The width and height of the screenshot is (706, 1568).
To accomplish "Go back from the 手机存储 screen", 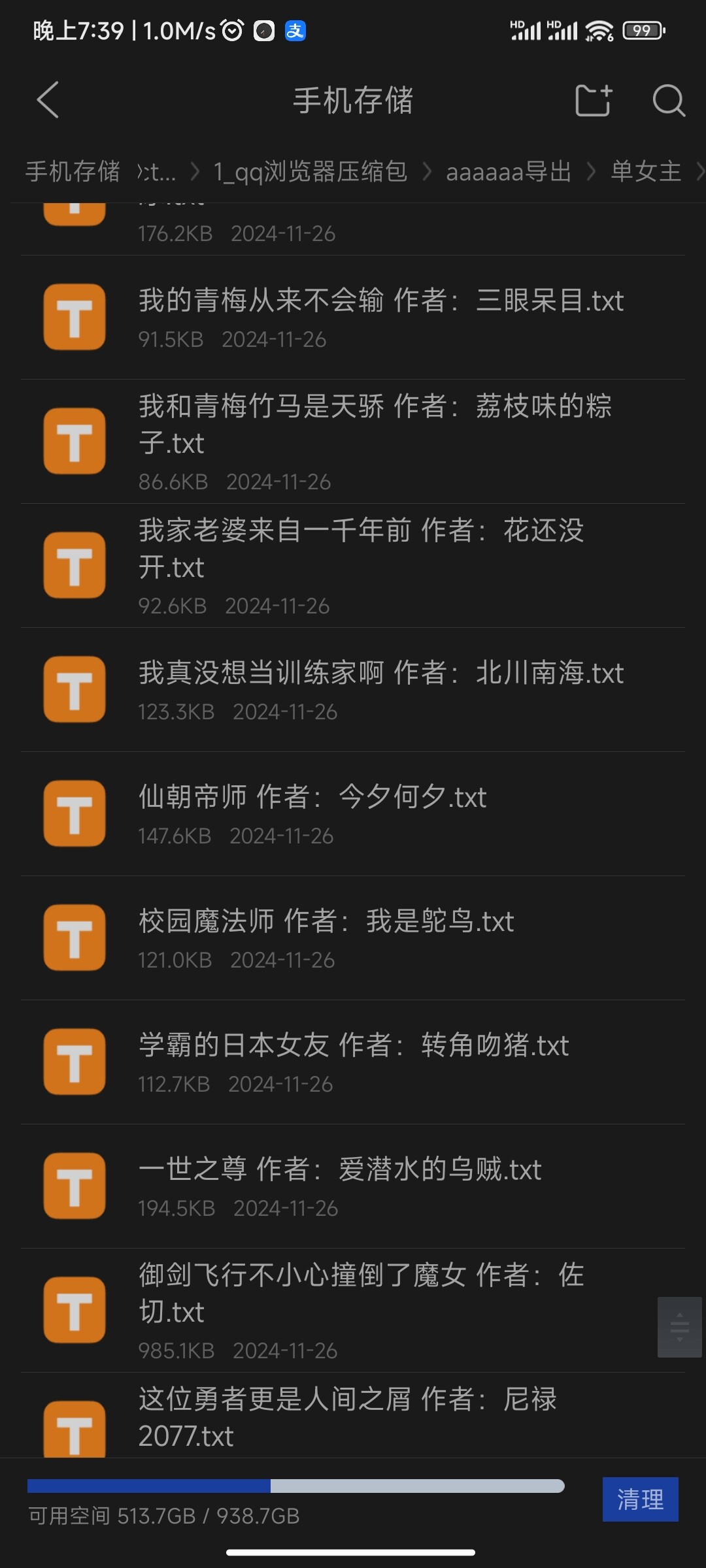I will pyautogui.click(x=48, y=100).
